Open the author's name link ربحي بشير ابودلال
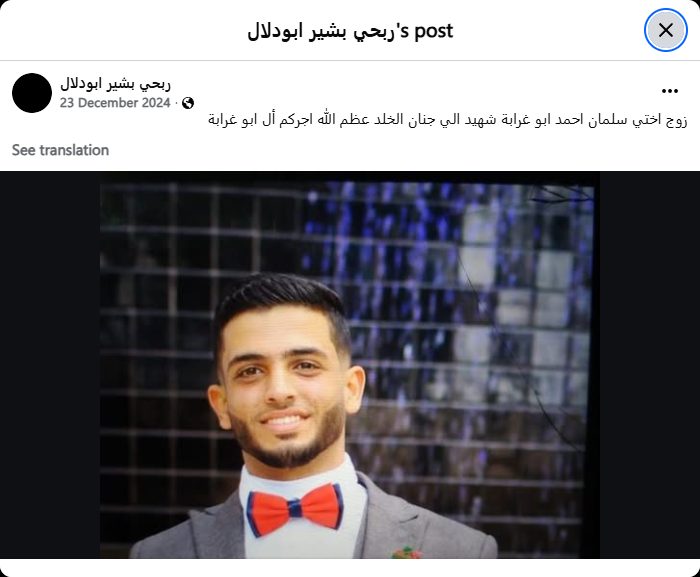This screenshot has width=700, height=577. 115,83
